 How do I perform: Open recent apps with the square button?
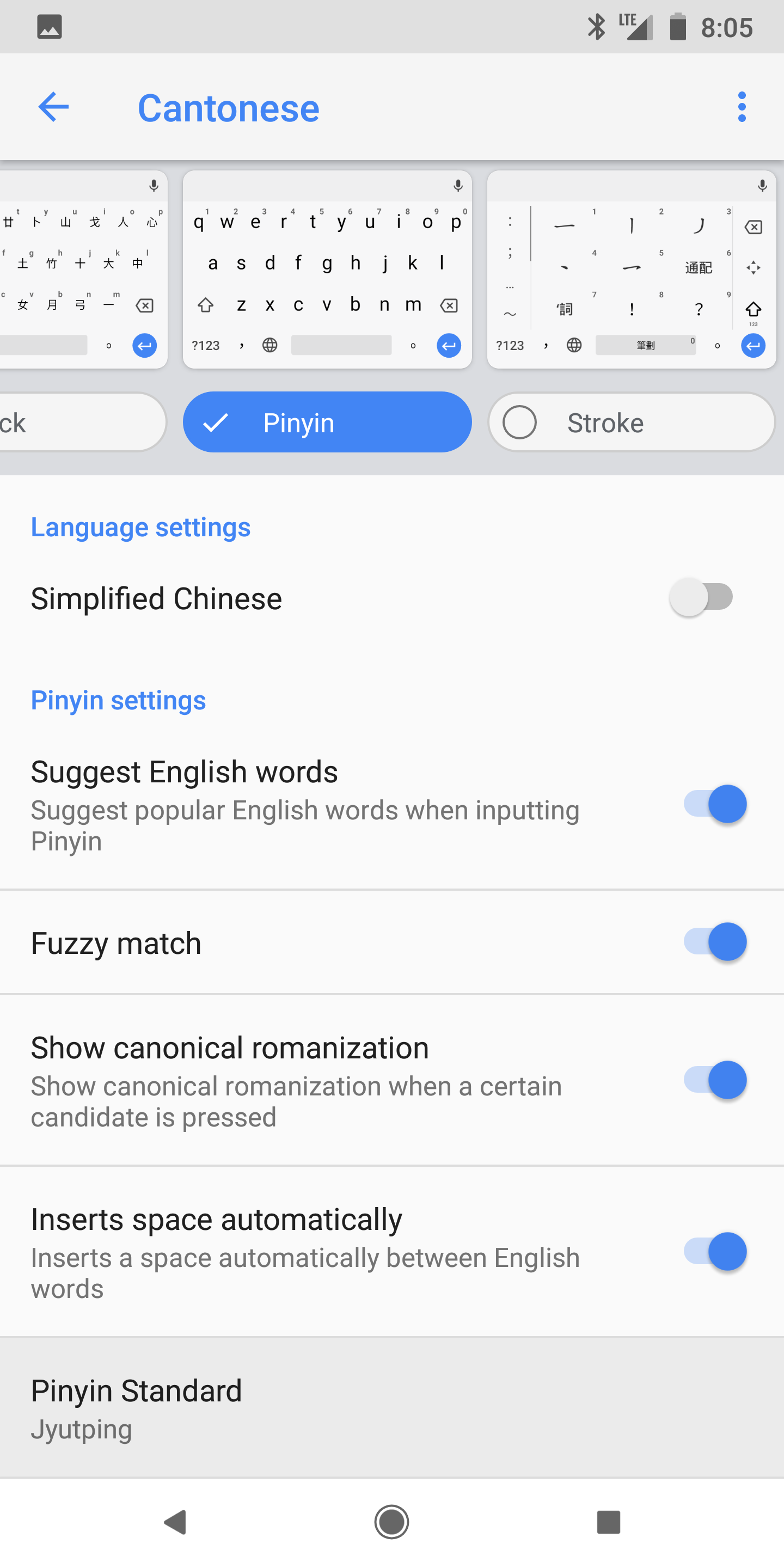click(608, 1522)
